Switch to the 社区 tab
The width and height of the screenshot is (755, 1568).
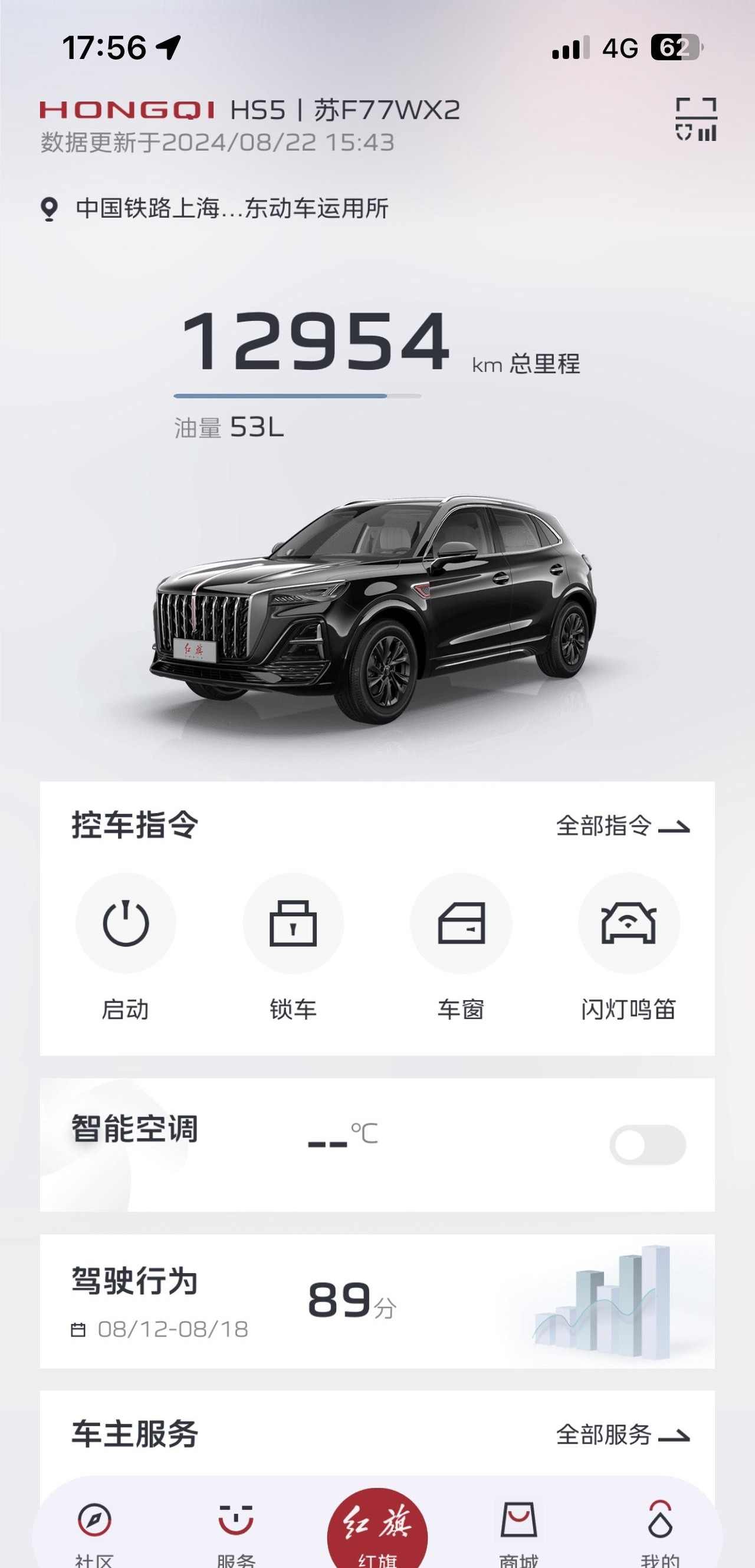coord(94,1528)
